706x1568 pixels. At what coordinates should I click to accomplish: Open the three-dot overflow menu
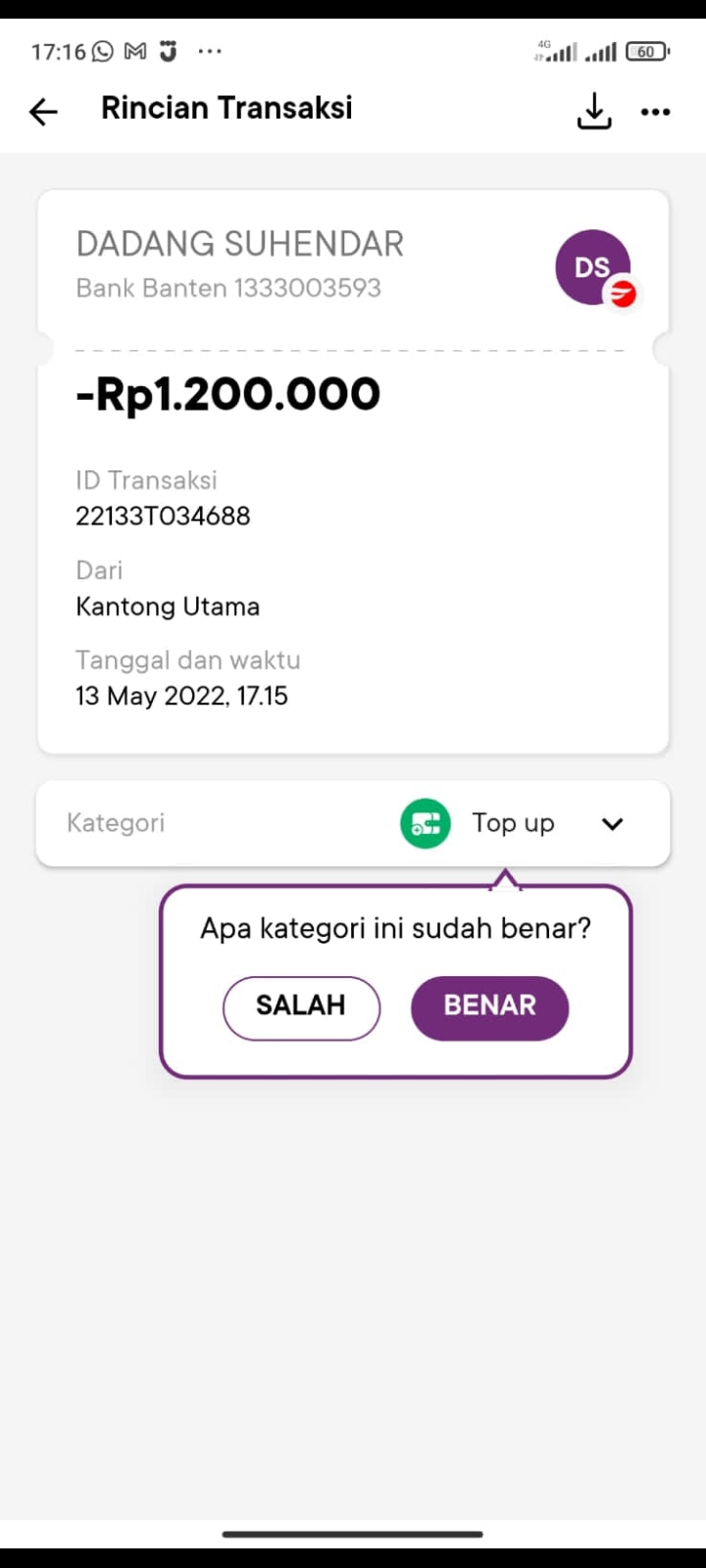[655, 112]
